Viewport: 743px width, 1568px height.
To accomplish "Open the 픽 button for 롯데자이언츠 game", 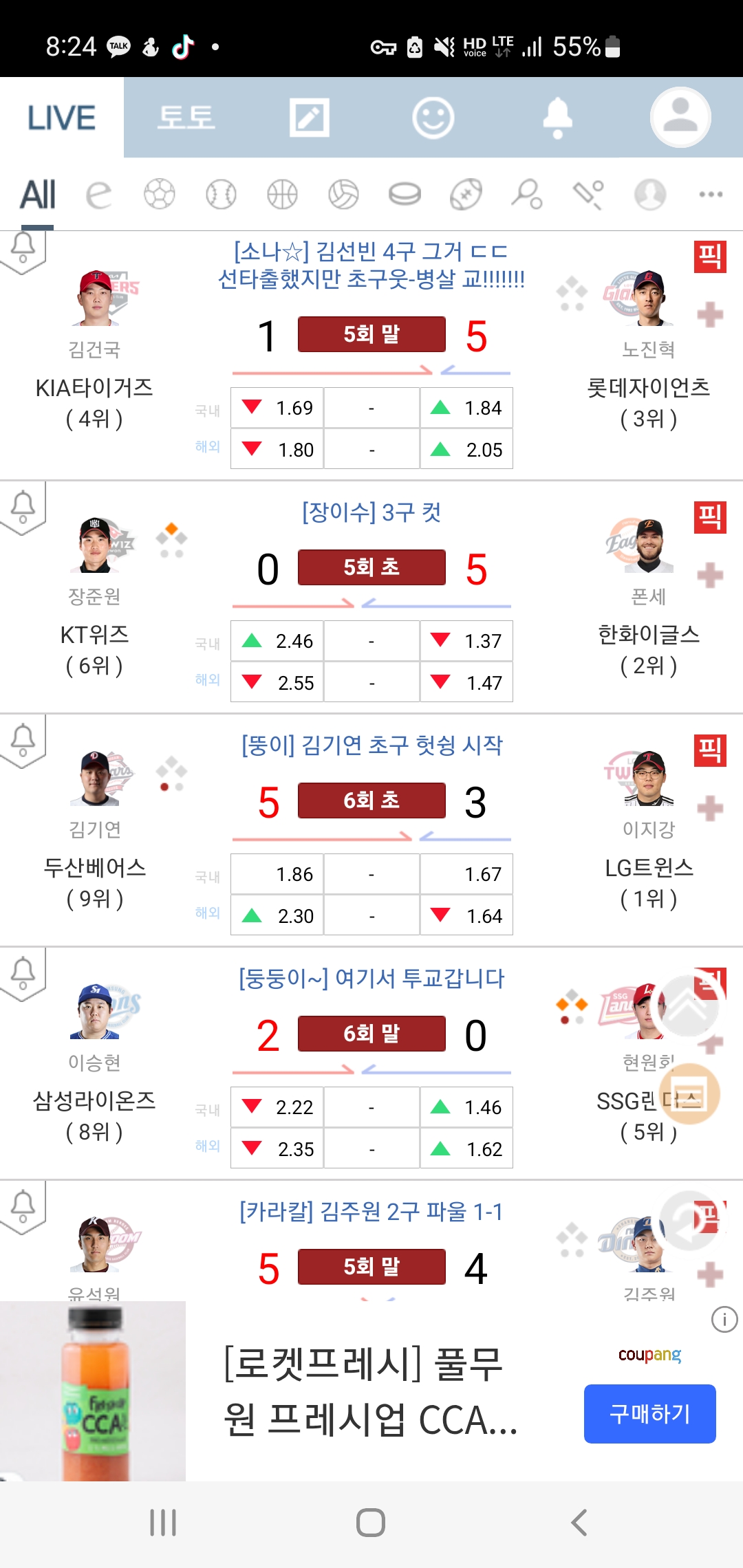I will pos(710,257).
